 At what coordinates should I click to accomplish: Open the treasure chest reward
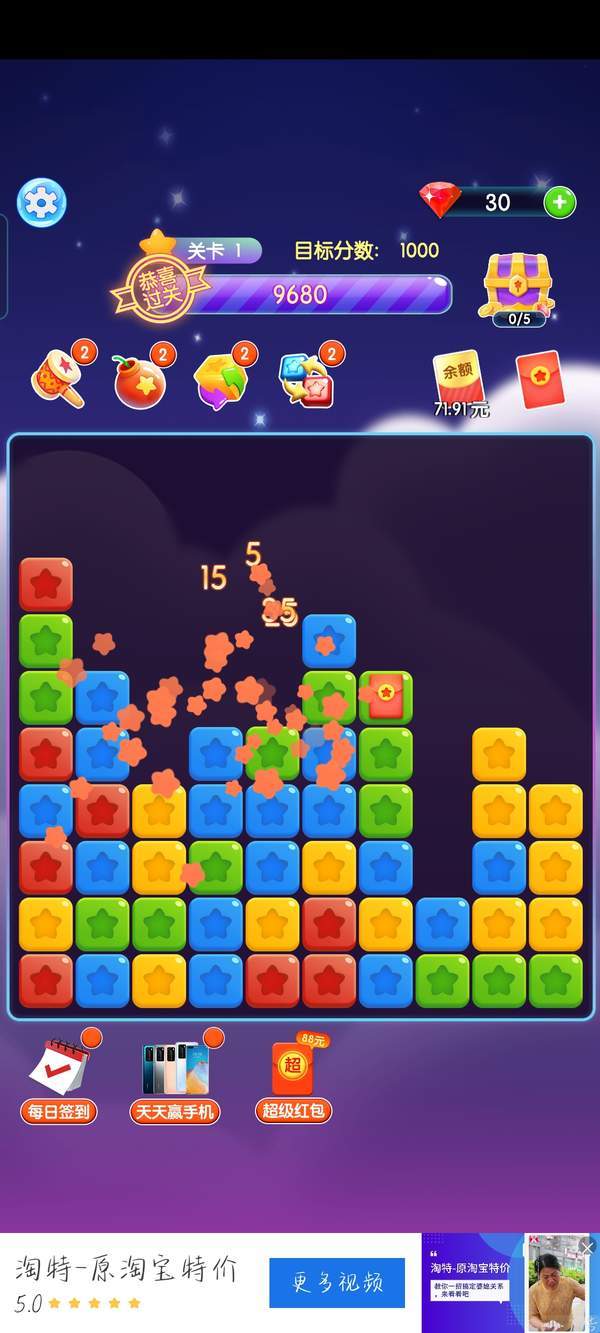[518, 287]
